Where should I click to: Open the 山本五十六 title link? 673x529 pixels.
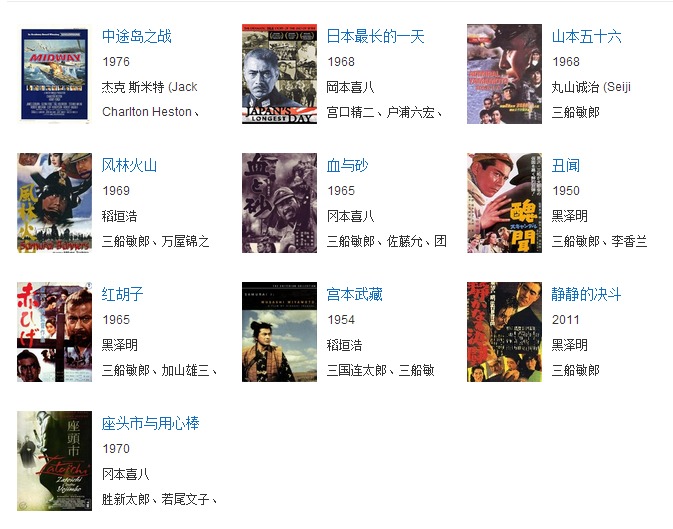click(x=586, y=37)
